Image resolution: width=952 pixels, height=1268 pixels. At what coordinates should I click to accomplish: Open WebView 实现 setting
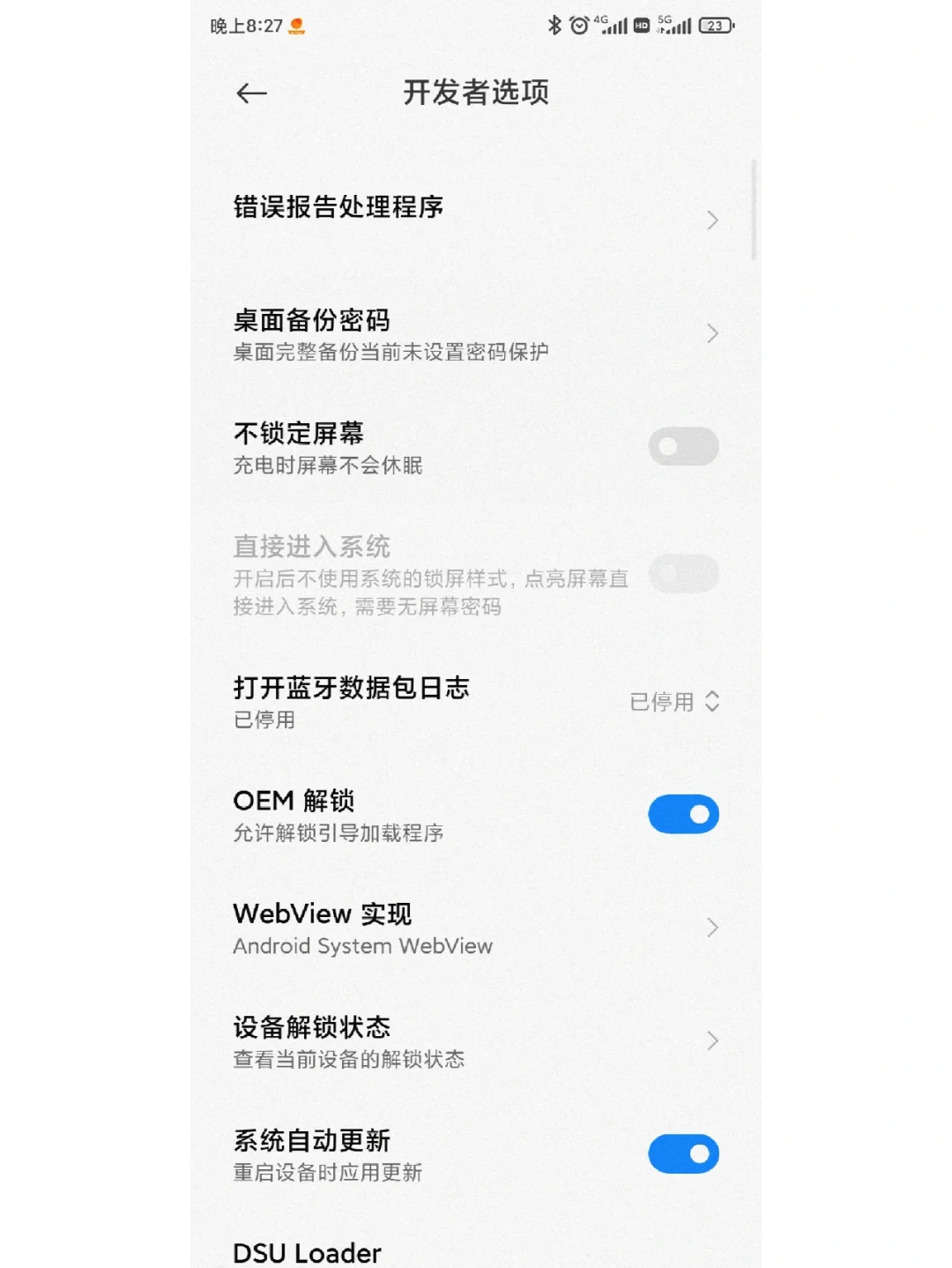(x=476, y=929)
